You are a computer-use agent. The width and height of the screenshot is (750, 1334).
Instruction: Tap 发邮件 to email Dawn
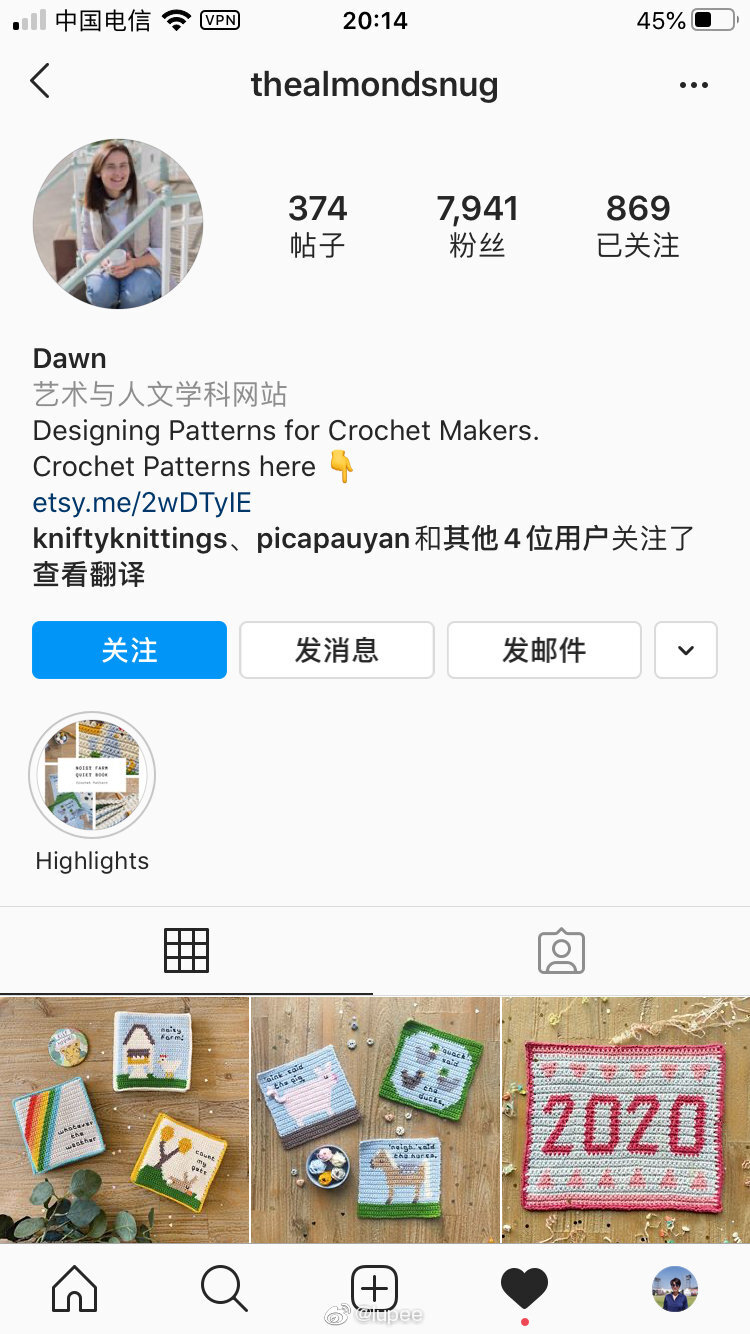[543, 650]
